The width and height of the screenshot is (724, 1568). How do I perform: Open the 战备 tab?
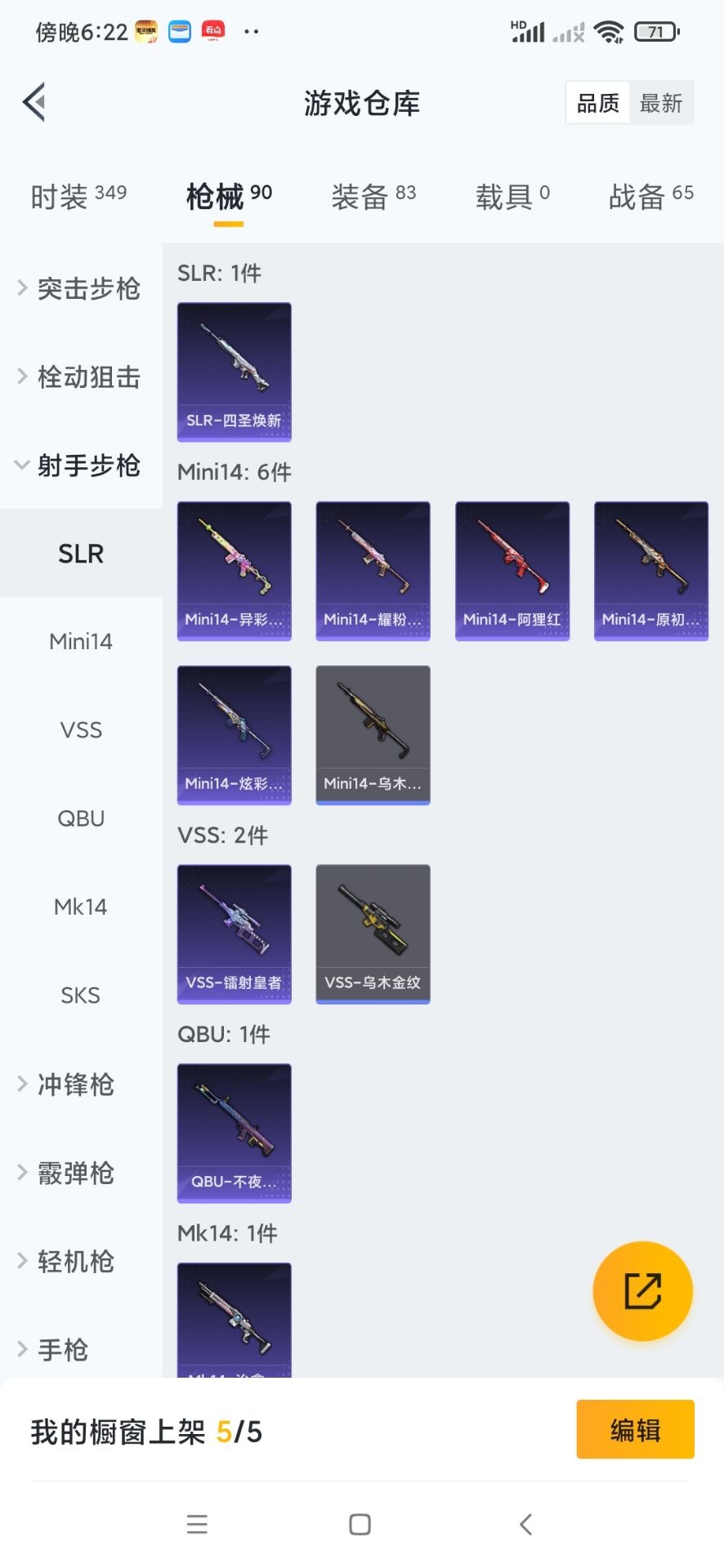[x=650, y=196]
